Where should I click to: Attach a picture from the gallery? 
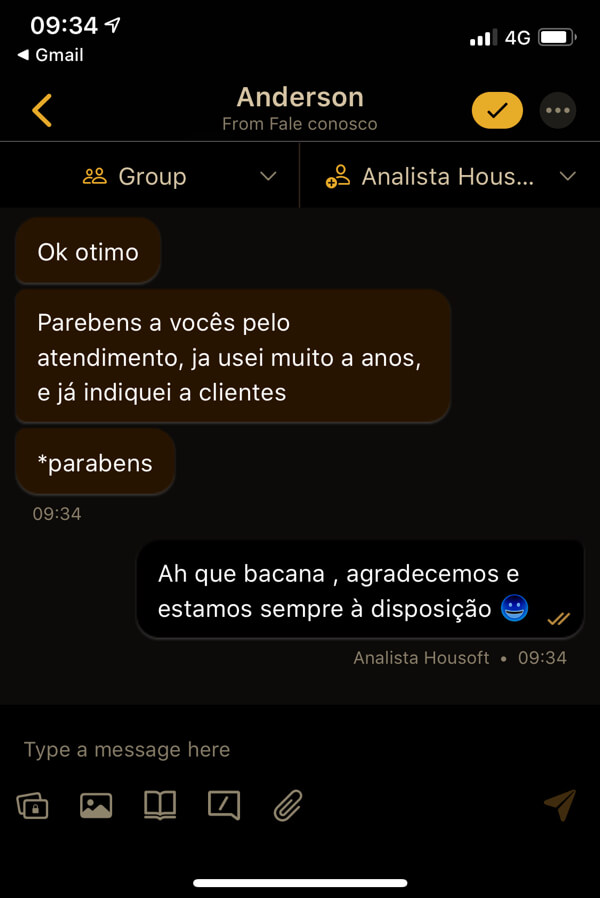tap(96, 805)
